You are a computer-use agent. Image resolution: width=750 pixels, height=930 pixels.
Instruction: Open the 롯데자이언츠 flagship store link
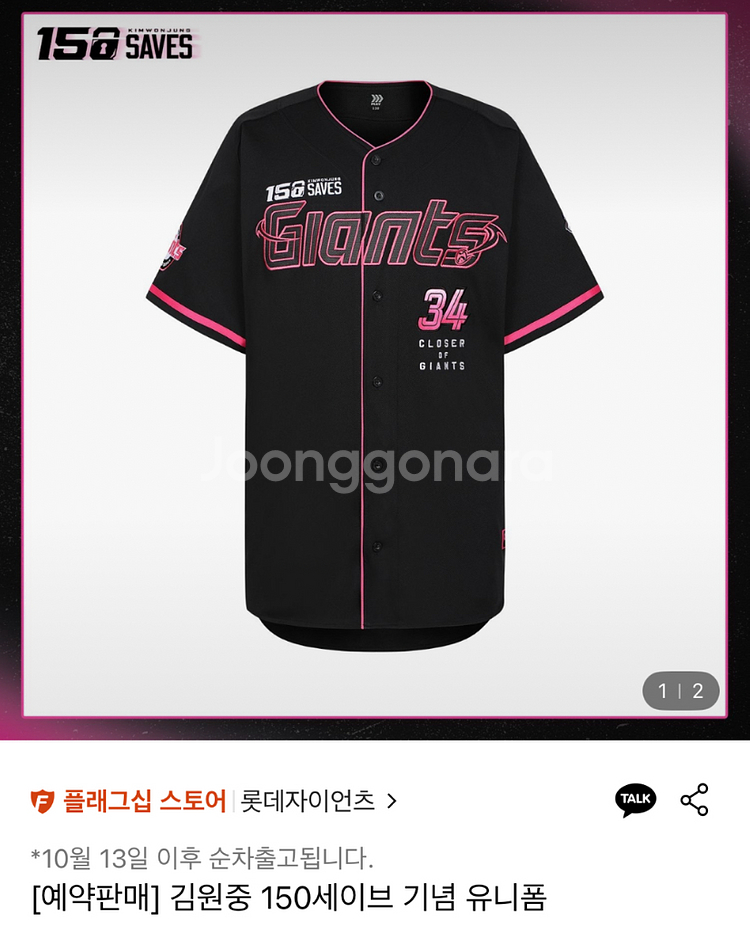[x=318, y=801]
